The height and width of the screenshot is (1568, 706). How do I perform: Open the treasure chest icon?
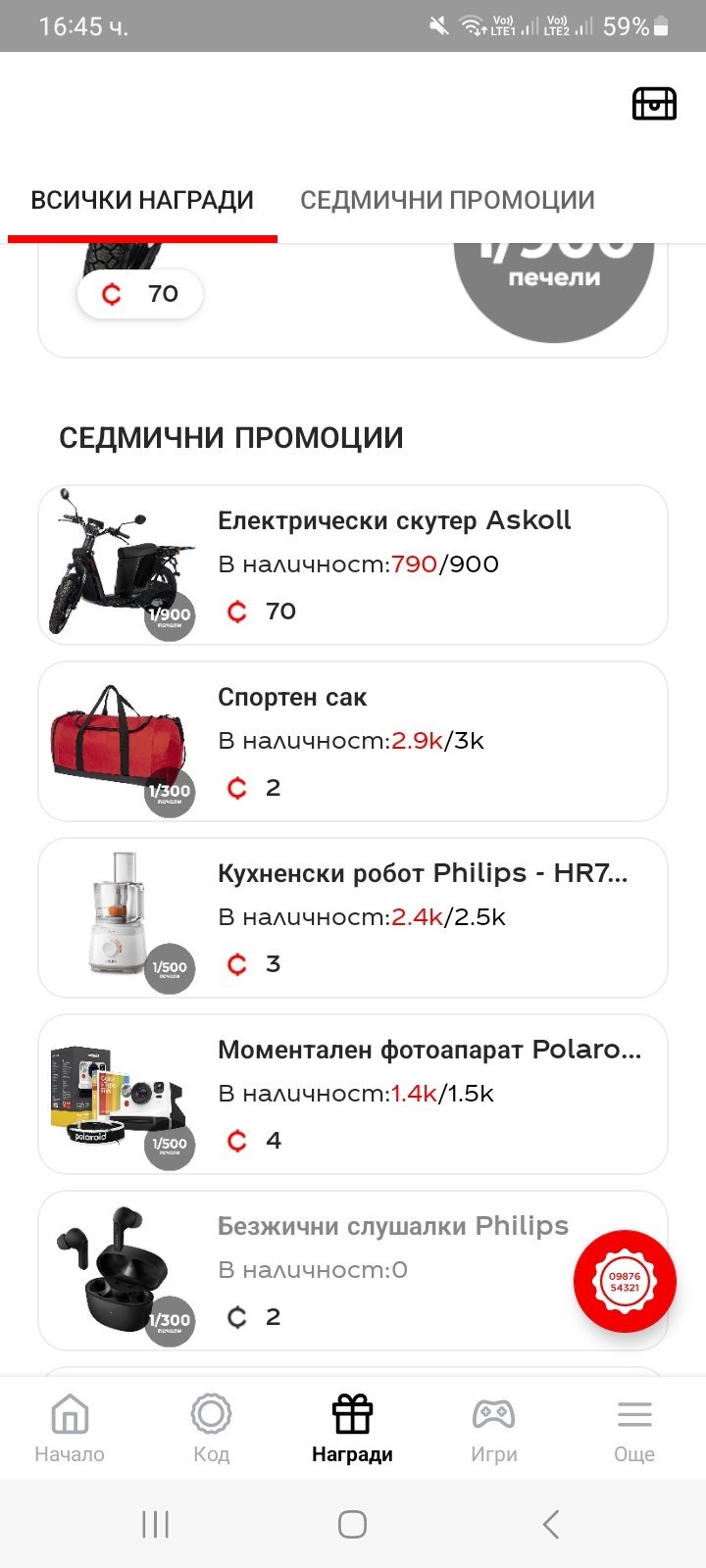(654, 103)
